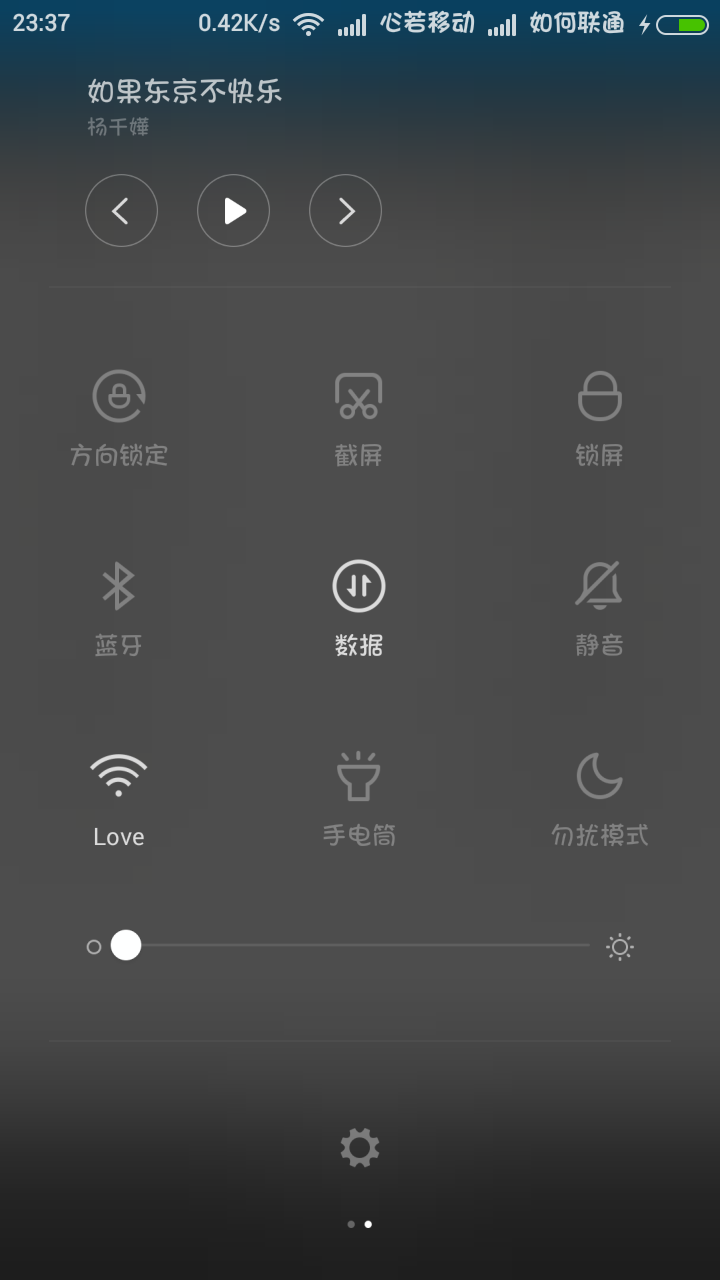Screen dimensions: 720x1280
Task: Toggle the Love Wi-Fi connection
Action: pos(119,777)
